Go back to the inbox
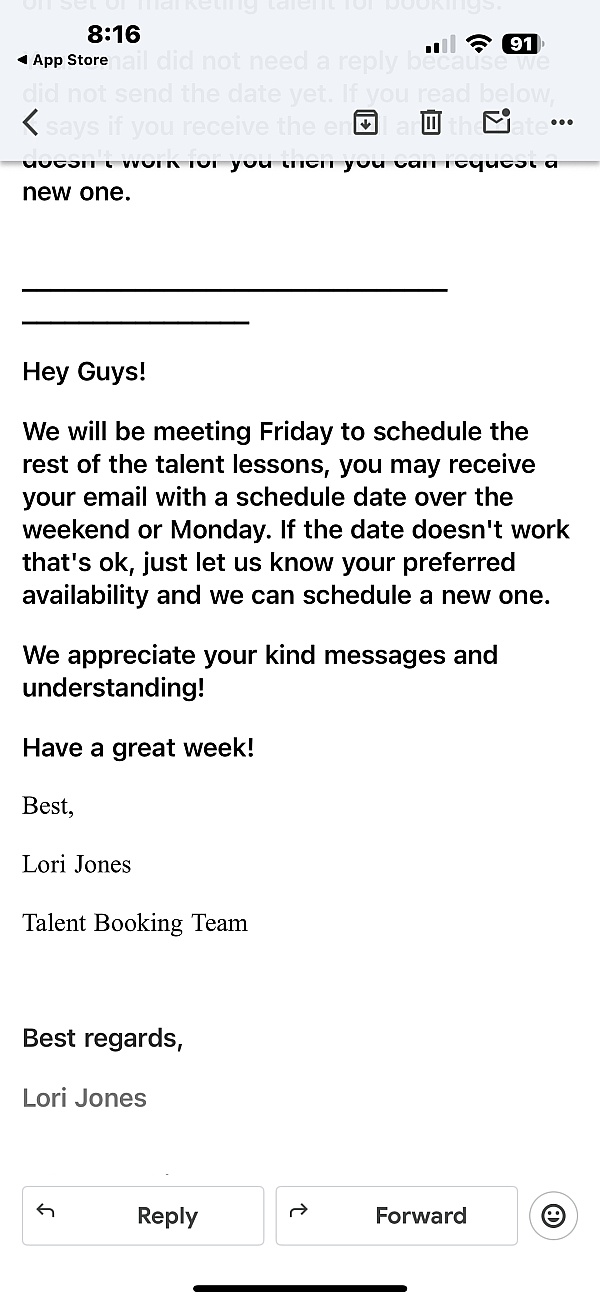Screen dimensions: 600x1303 [x=31, y=123]
